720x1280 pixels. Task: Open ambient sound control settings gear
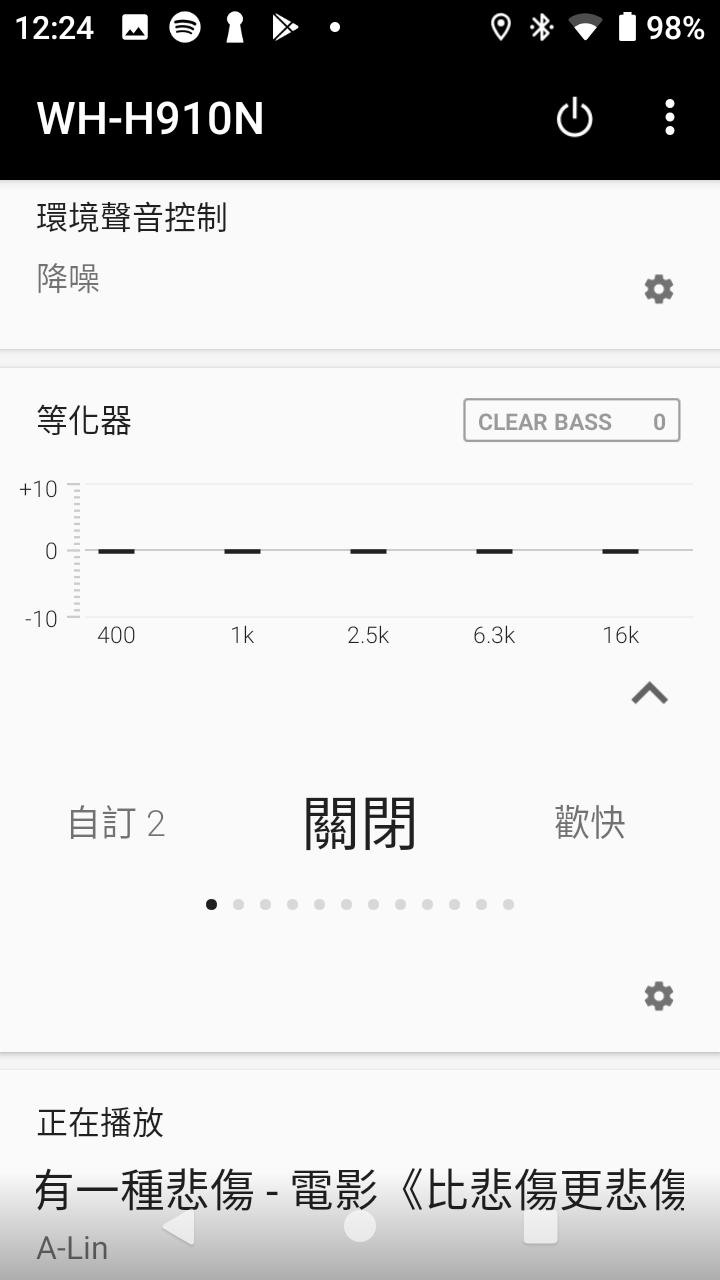click(x=658, y=289)
